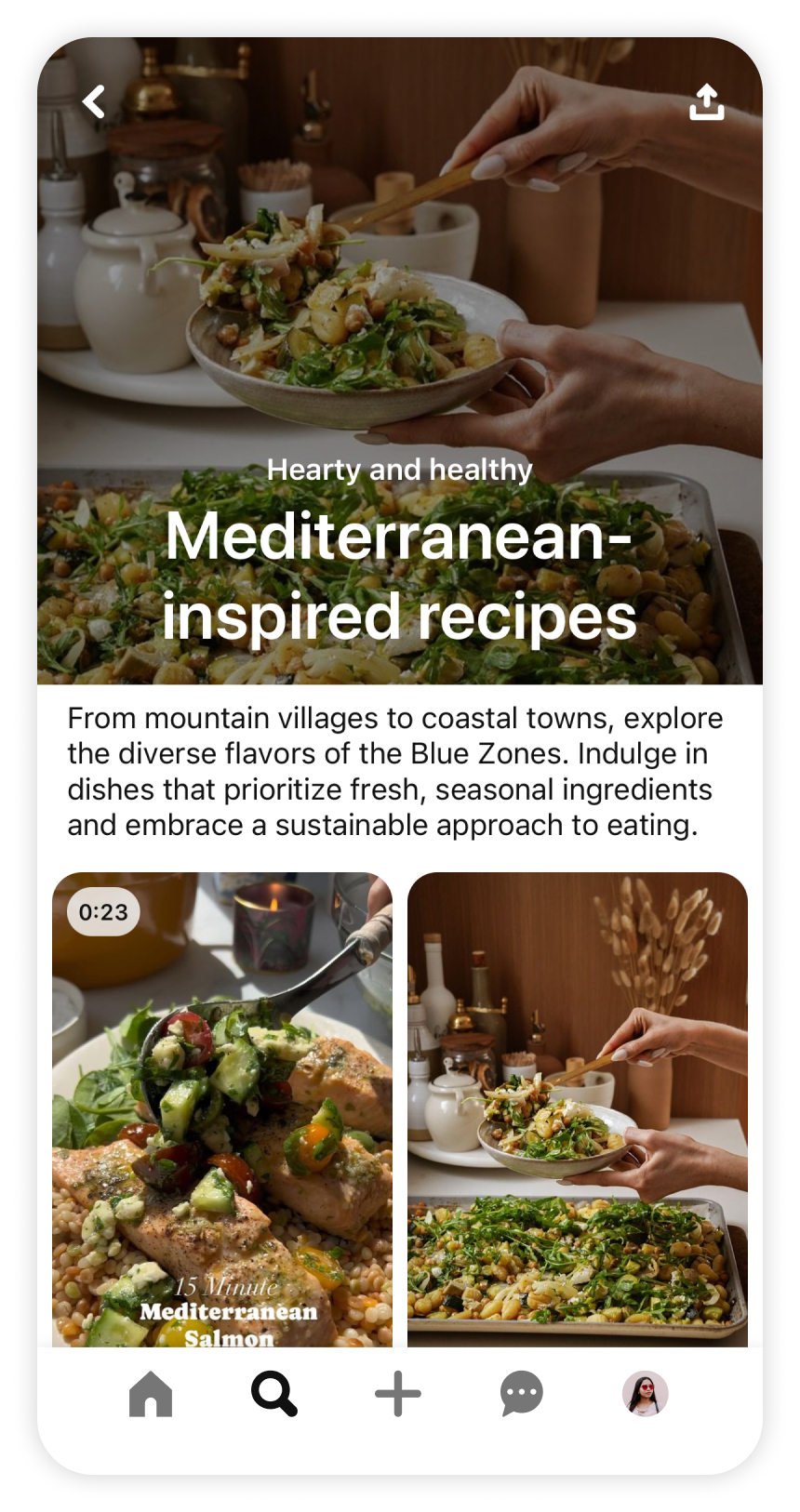Screen dimensions: 800x1512
Task: Tap the home icon in bottom navigation
Action: 152,1392
